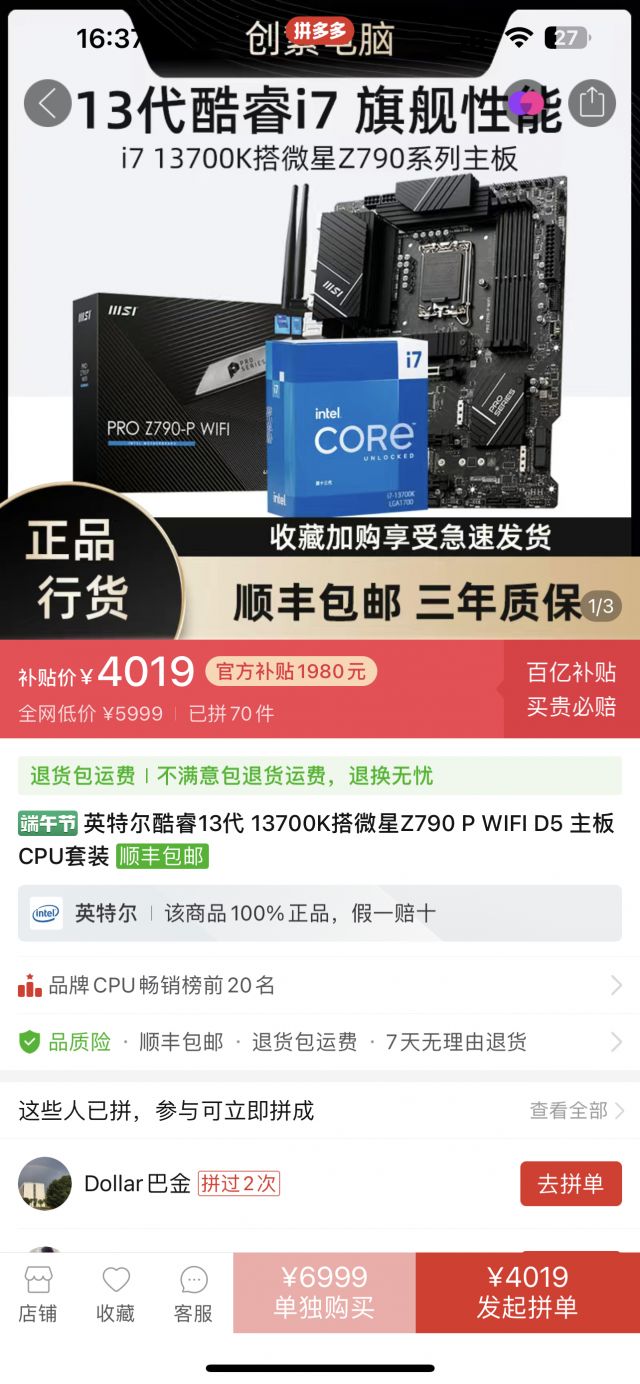Add this item to 收藏 favorites
Image resolution: width=640 pixels, height=1384 pixels.
pyautogui.click(x=116, y=1294)
